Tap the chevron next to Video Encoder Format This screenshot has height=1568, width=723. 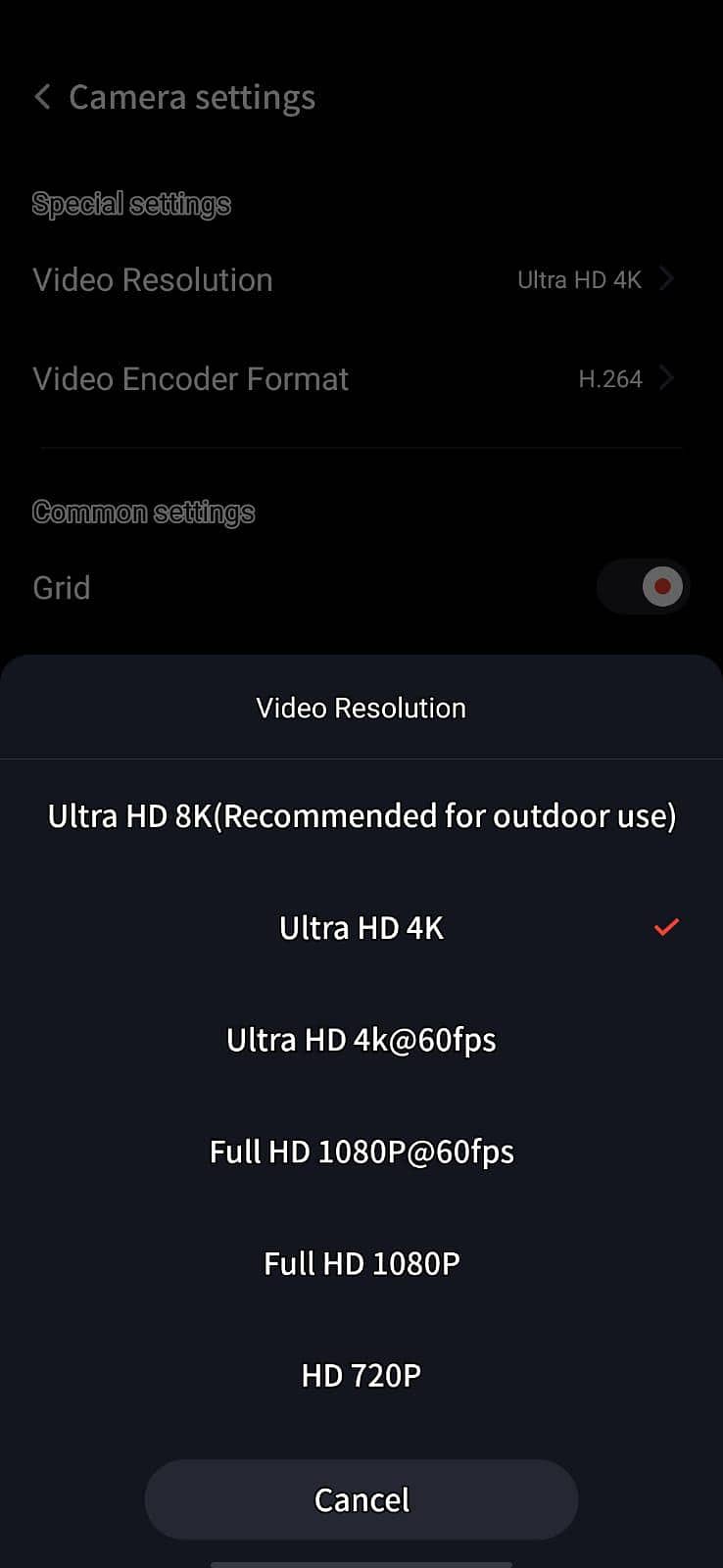(x=668, y=378)
